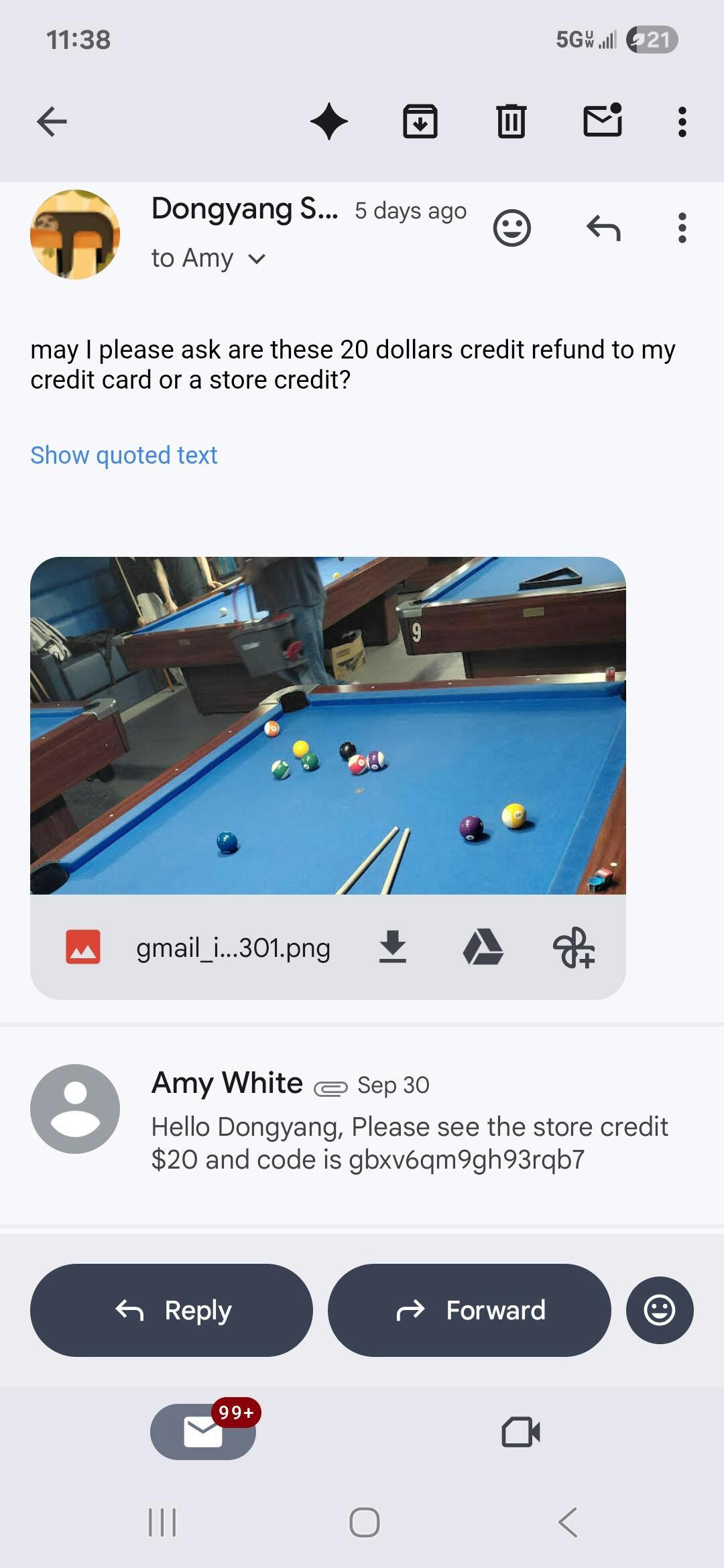The image size is (724, 1568).
Task: Show quoted text in the email
Action: tap(124, 456)
